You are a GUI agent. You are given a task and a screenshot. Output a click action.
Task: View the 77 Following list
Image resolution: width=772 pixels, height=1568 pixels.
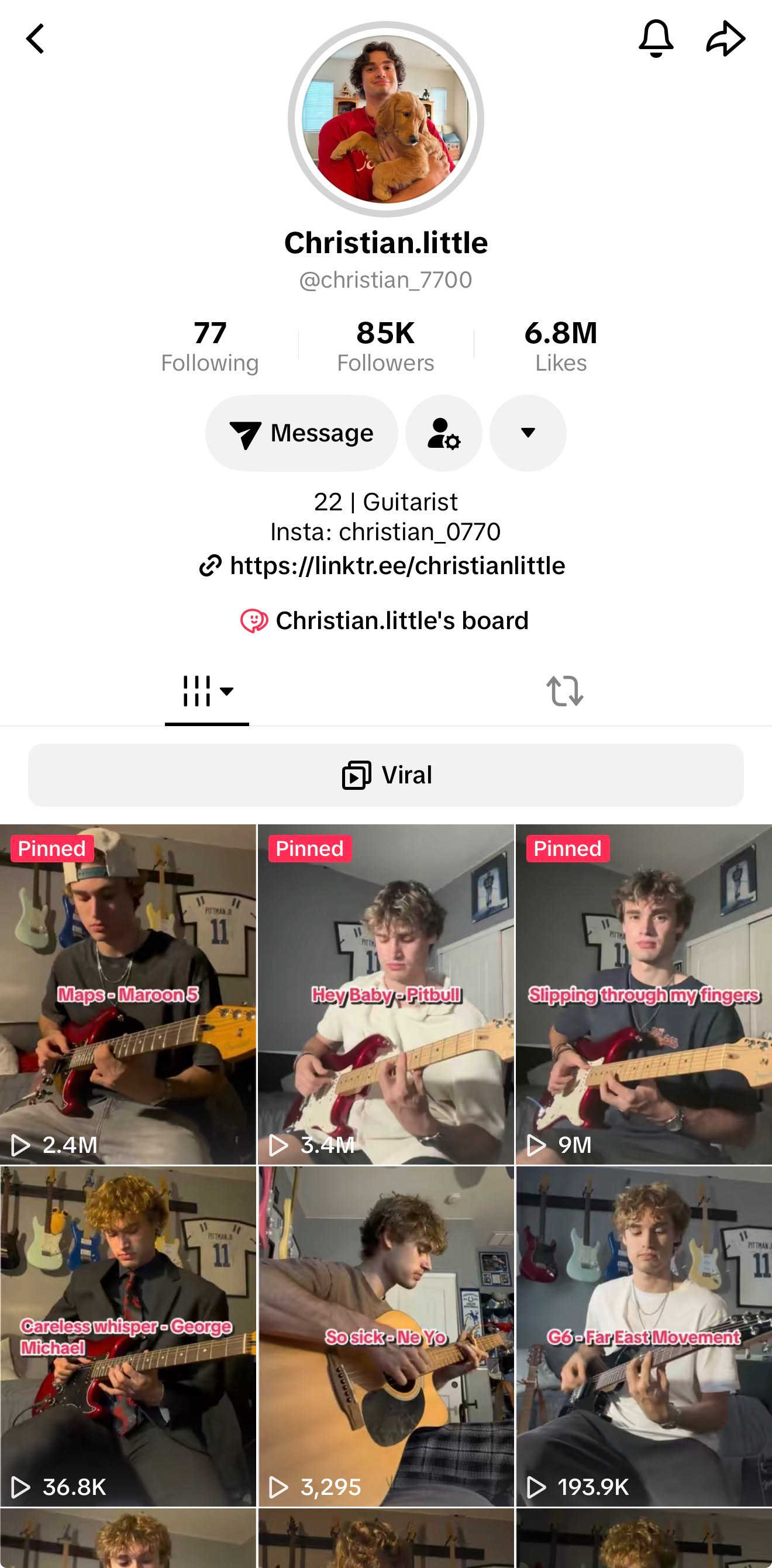[x=210, y=346]
